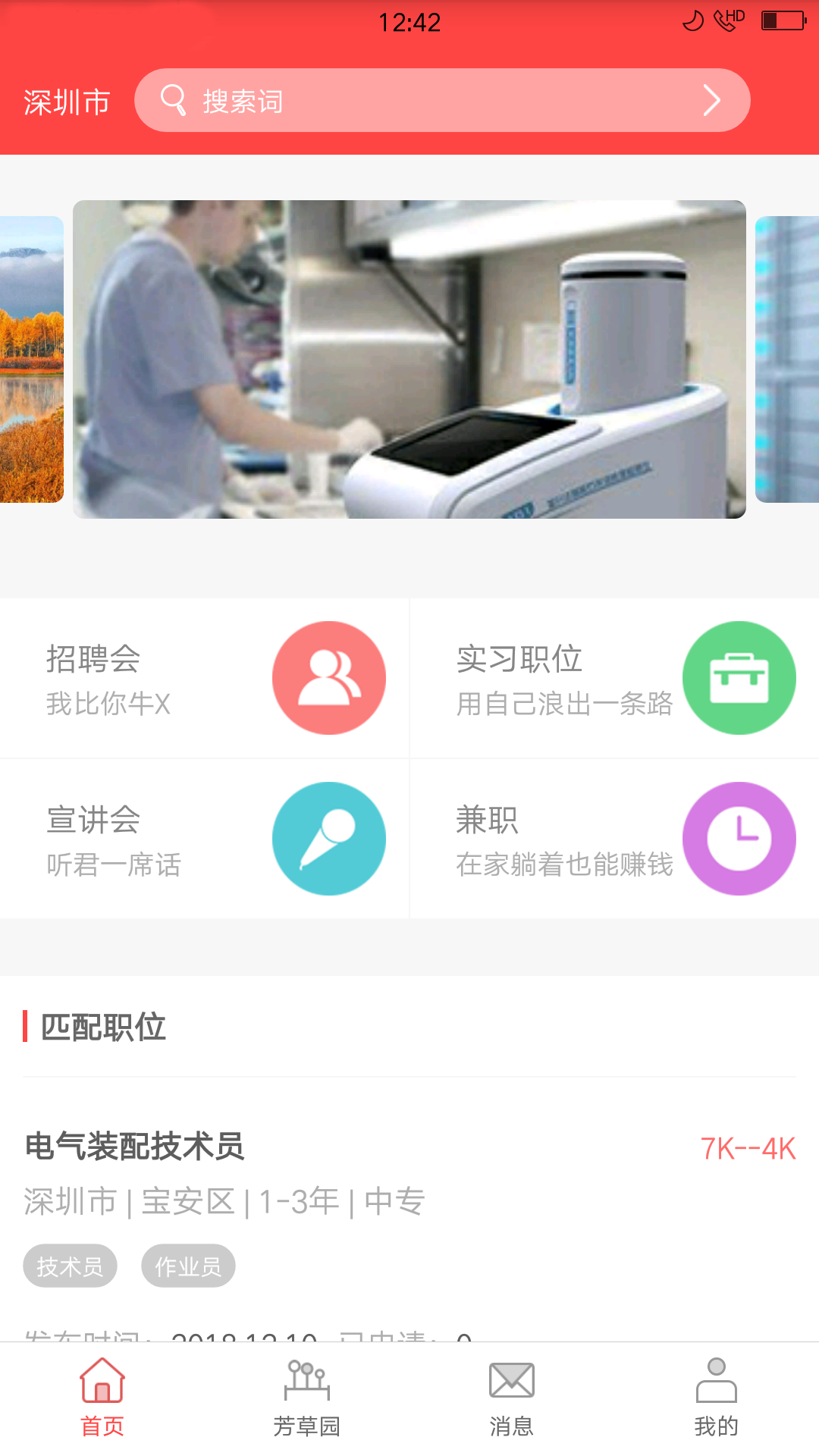Open 招聘会 job fair section
This screenshot has height=1456, width=819.
[x=205, y=679]
